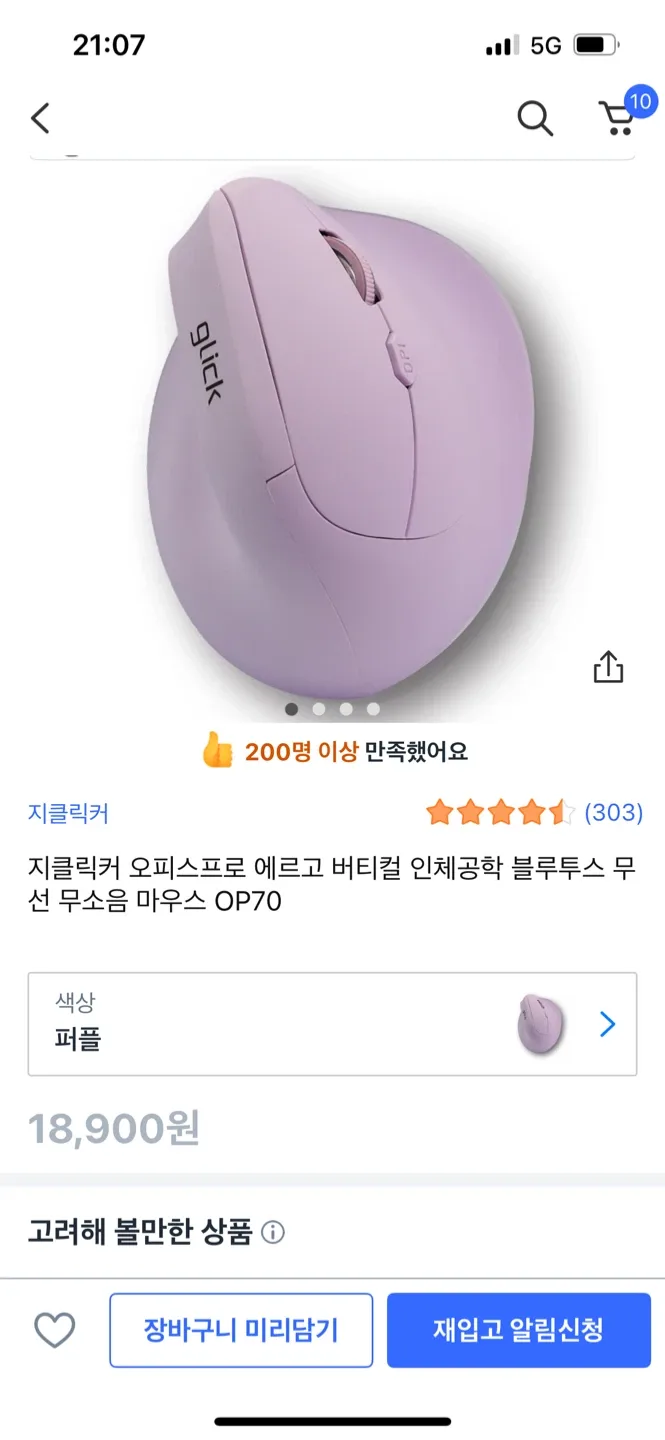This screenshot has height=1440, width=665.
Task: Open the 지클릭커 brand link
Action: click(x=68, y=813)
